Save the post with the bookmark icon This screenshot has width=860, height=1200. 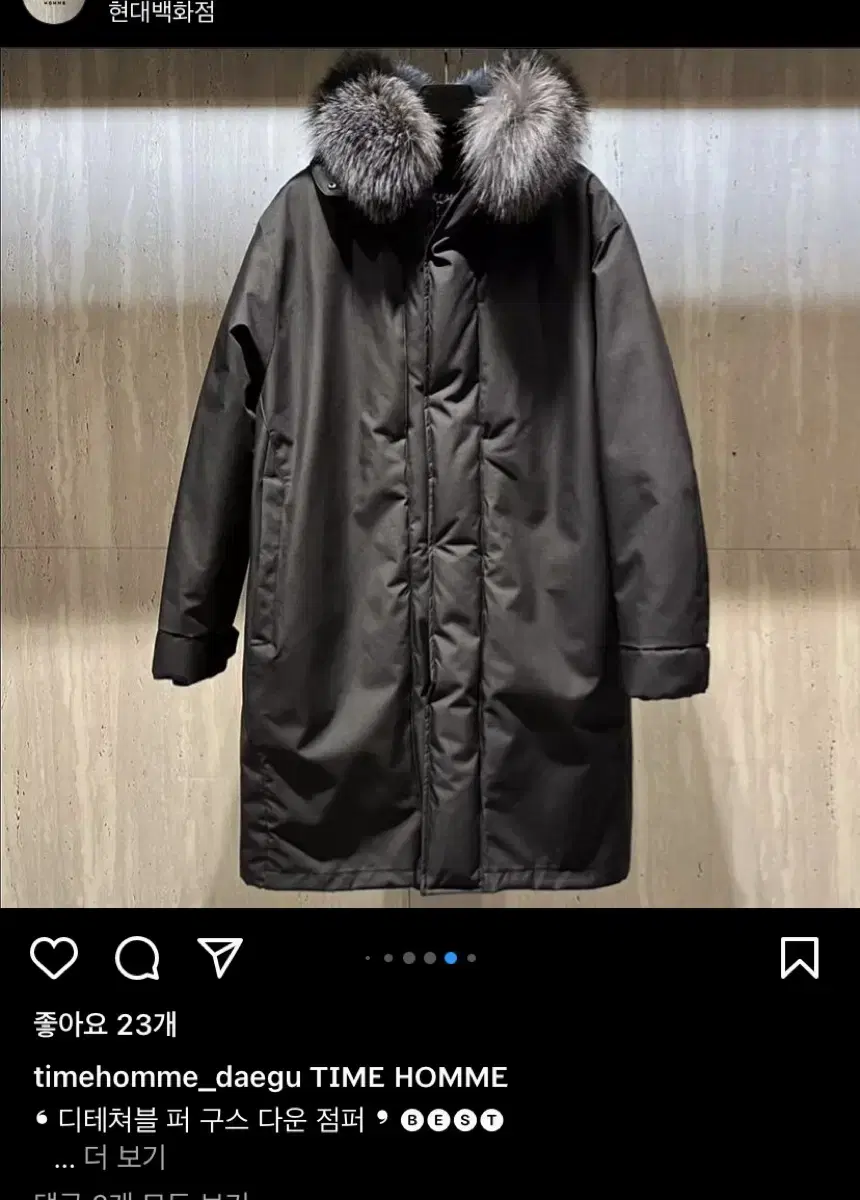[799, 959]
